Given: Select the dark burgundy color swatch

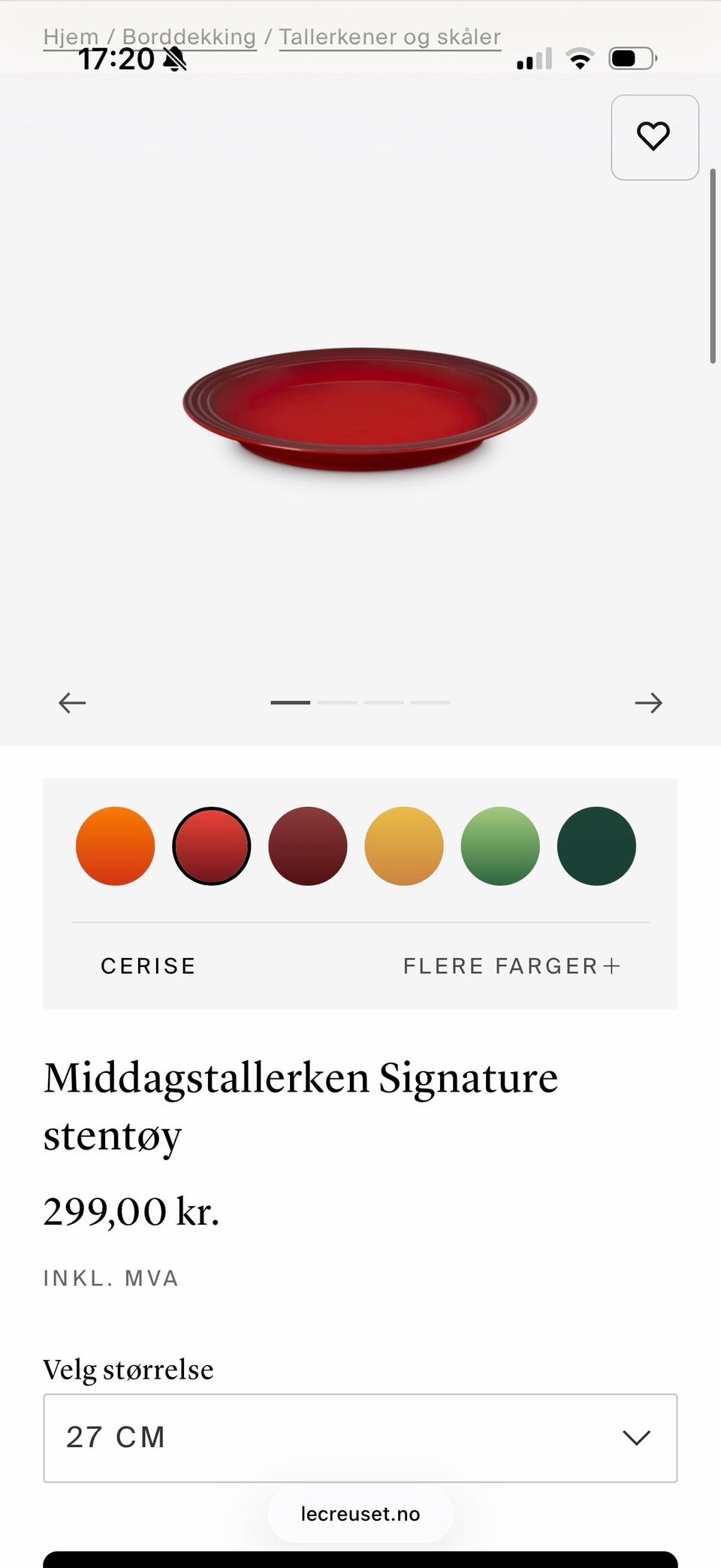Looking at the screenshot, I should pyautogui.click(x=308, y=846).
